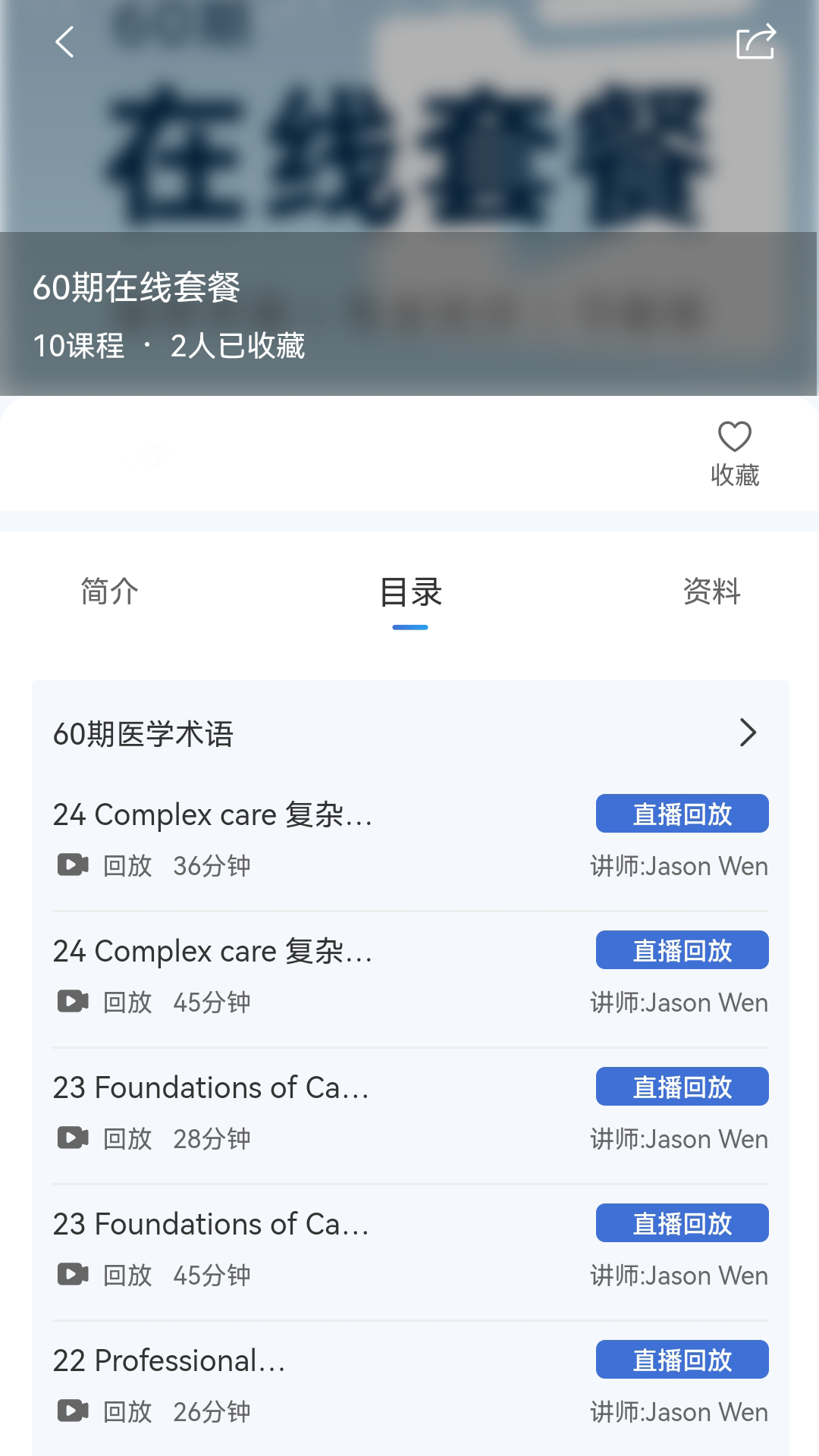The image size is (819, 1456).
Task: Navigate back using the back arrow icon
Action: 64,43
